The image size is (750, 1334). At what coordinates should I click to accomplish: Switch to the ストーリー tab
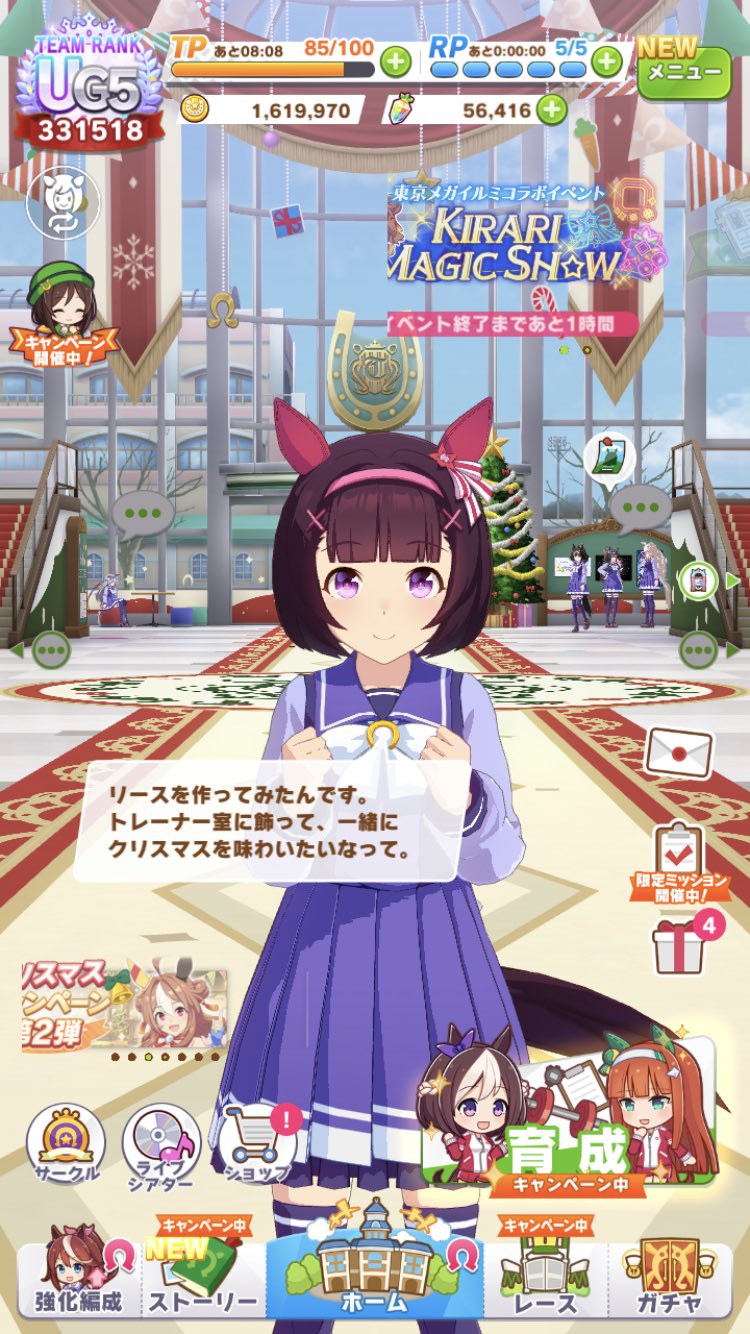[204, 1277]
